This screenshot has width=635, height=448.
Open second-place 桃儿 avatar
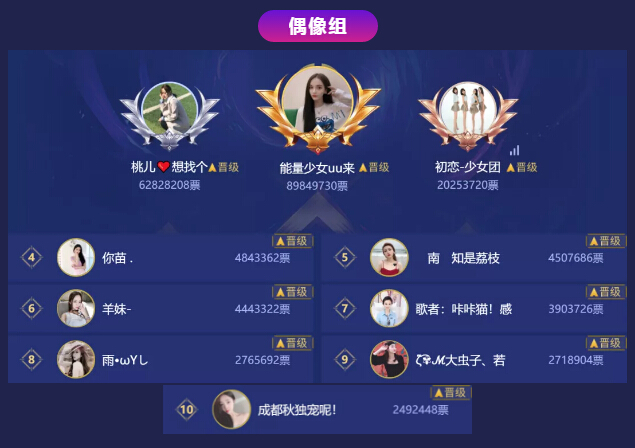tap(168, 107)
